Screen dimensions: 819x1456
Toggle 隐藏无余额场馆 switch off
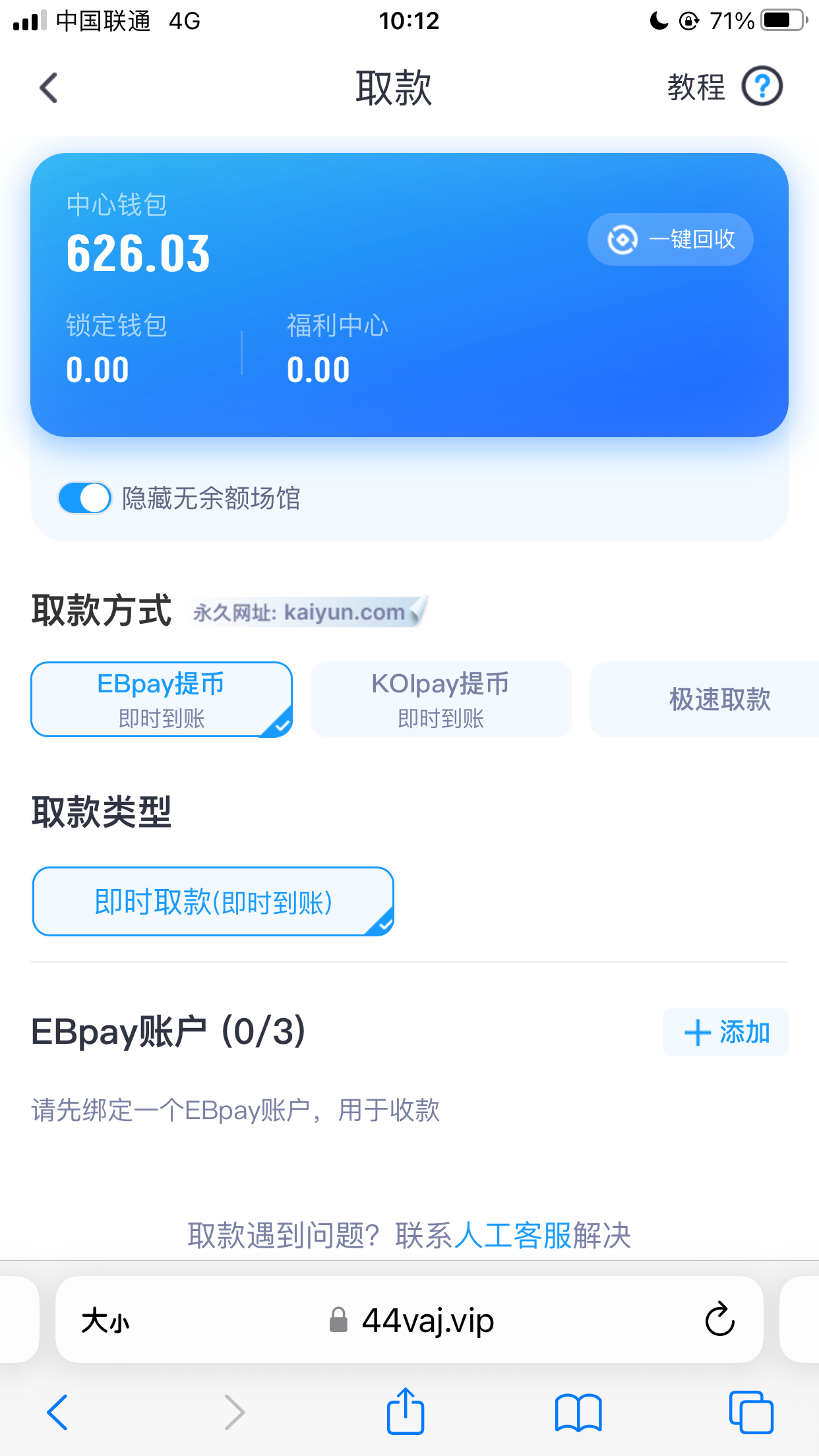[x=85, y=498]
